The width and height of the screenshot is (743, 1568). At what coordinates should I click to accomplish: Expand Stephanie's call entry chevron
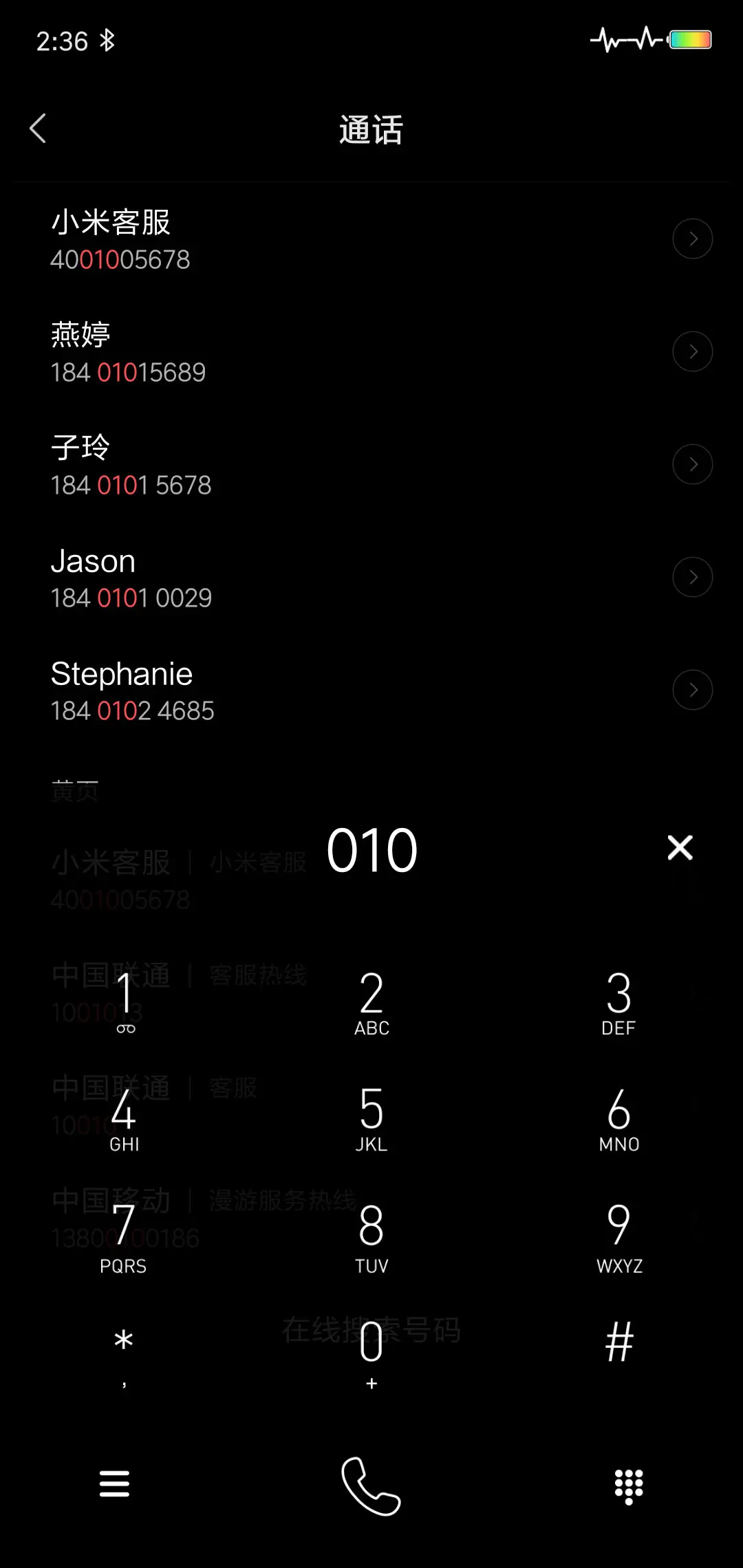click(x=693, y=690)
